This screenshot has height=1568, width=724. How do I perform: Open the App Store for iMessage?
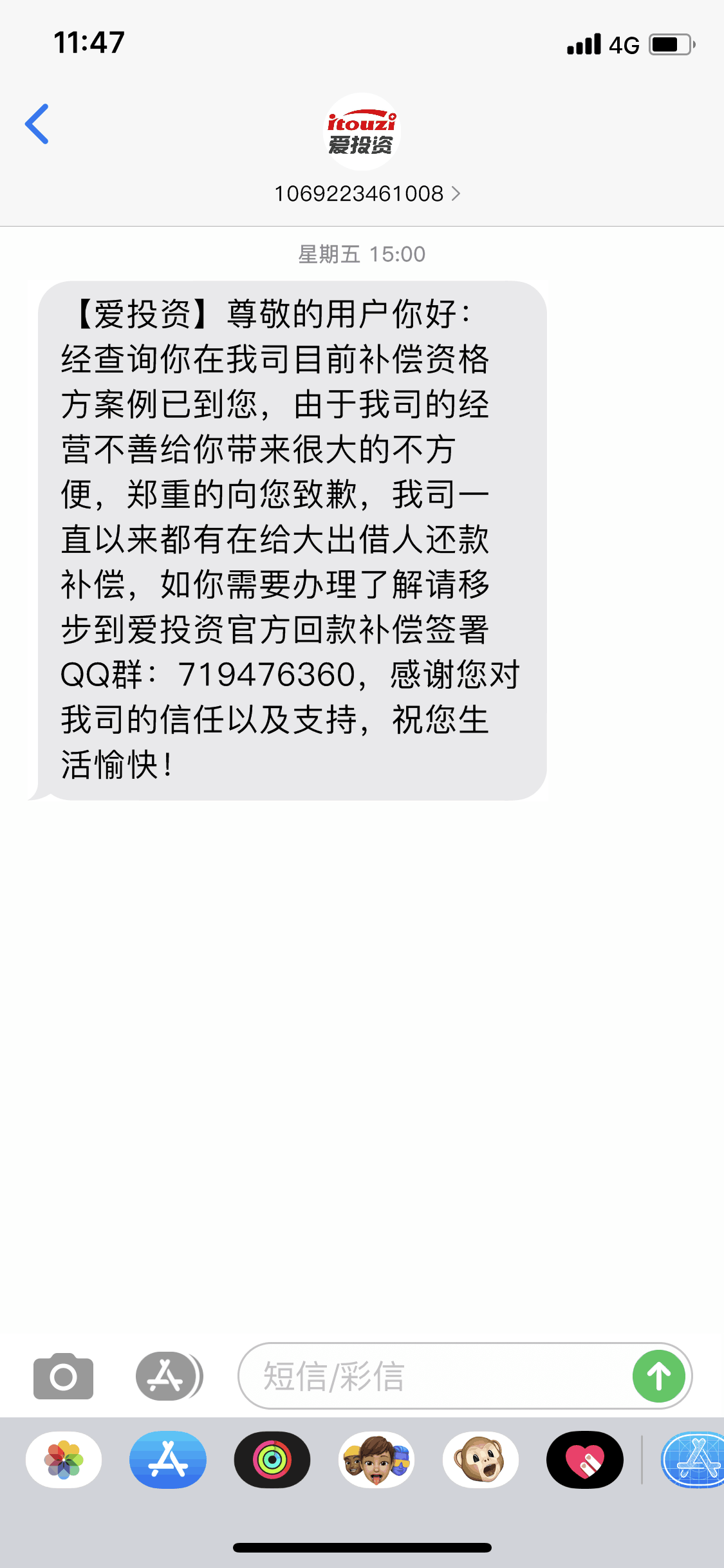[168, 1460]
